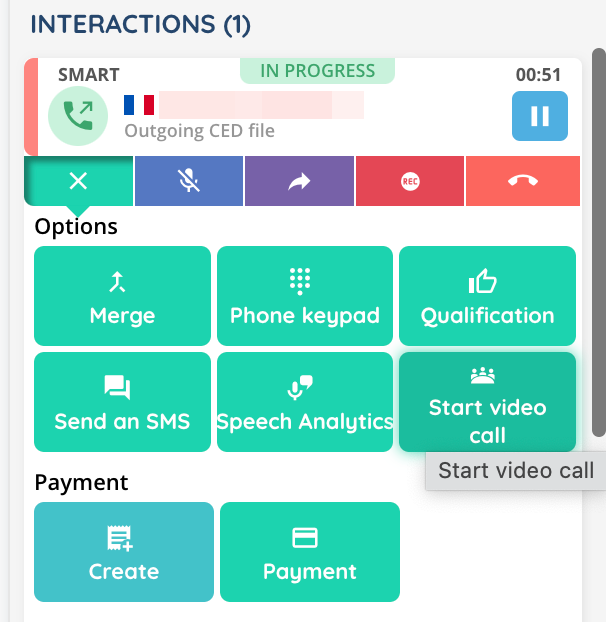The width and height of the screenshot is (606, 622).
Task: Tap the outgoing call icon
Action: tap(74, 116)
